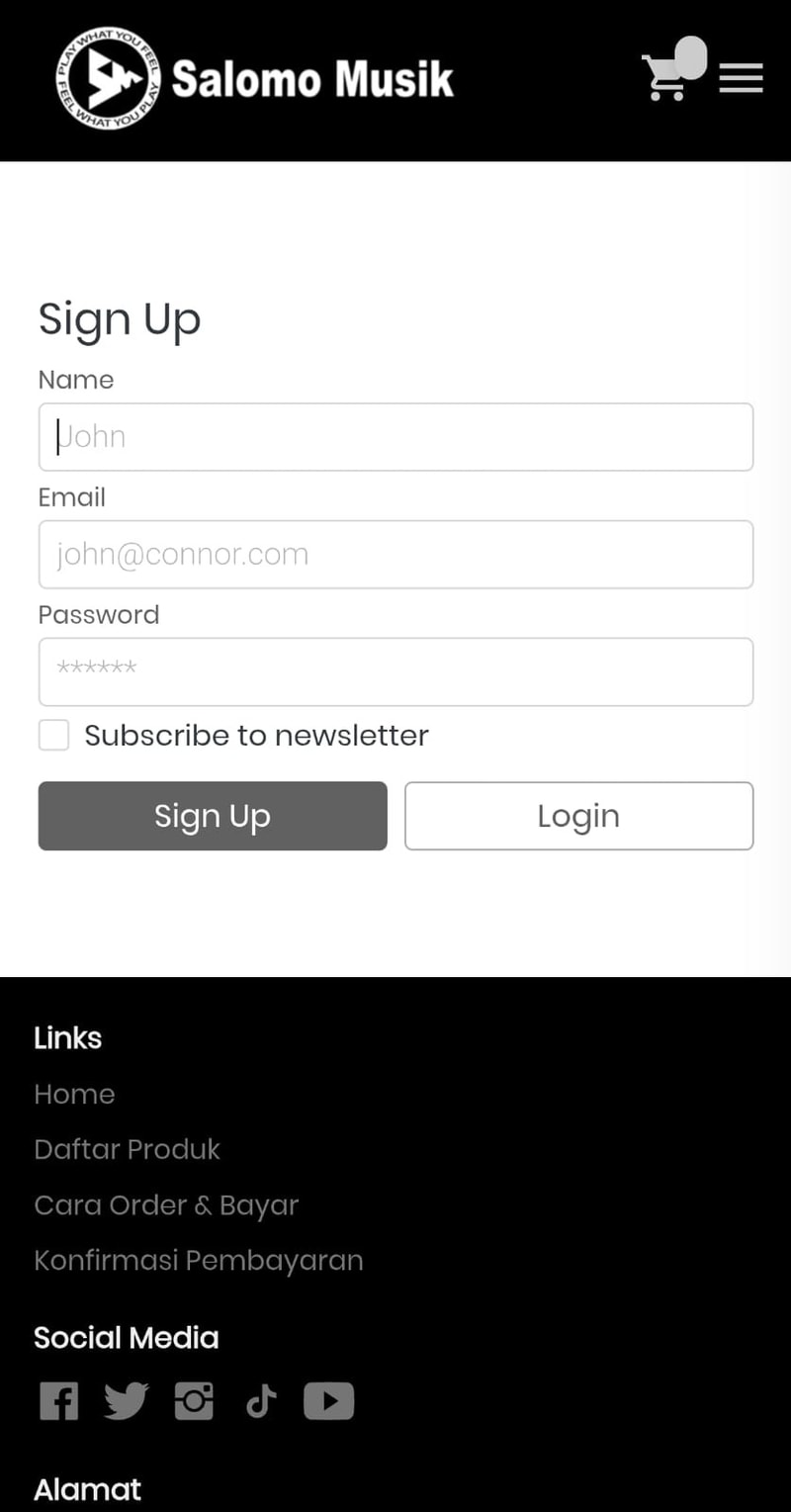This screenshot has height=1512, width=791.
Task: Open the YouTube channel
Action: tap(328, 1401)
